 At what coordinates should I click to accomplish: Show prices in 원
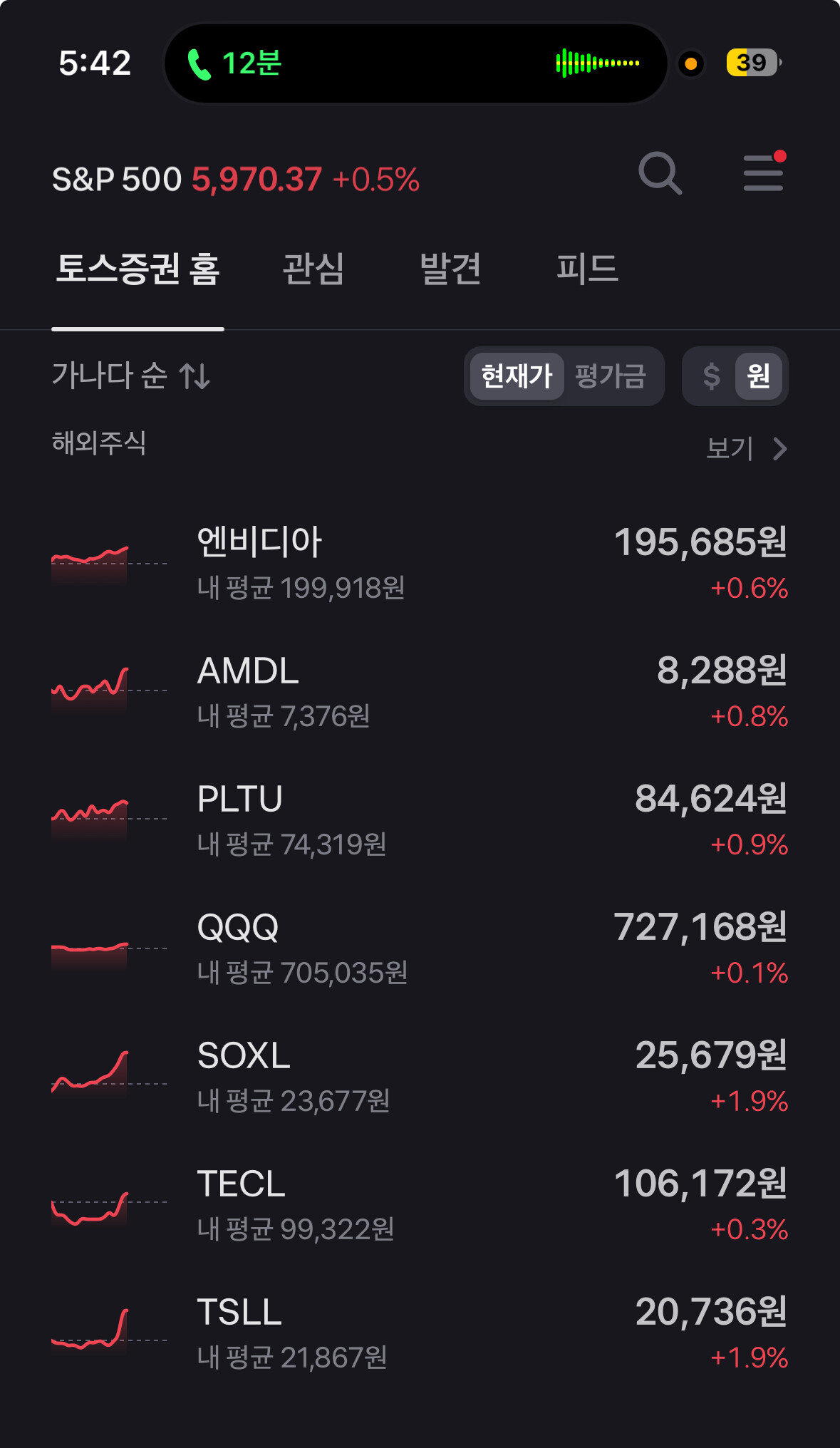click(758, 376)
